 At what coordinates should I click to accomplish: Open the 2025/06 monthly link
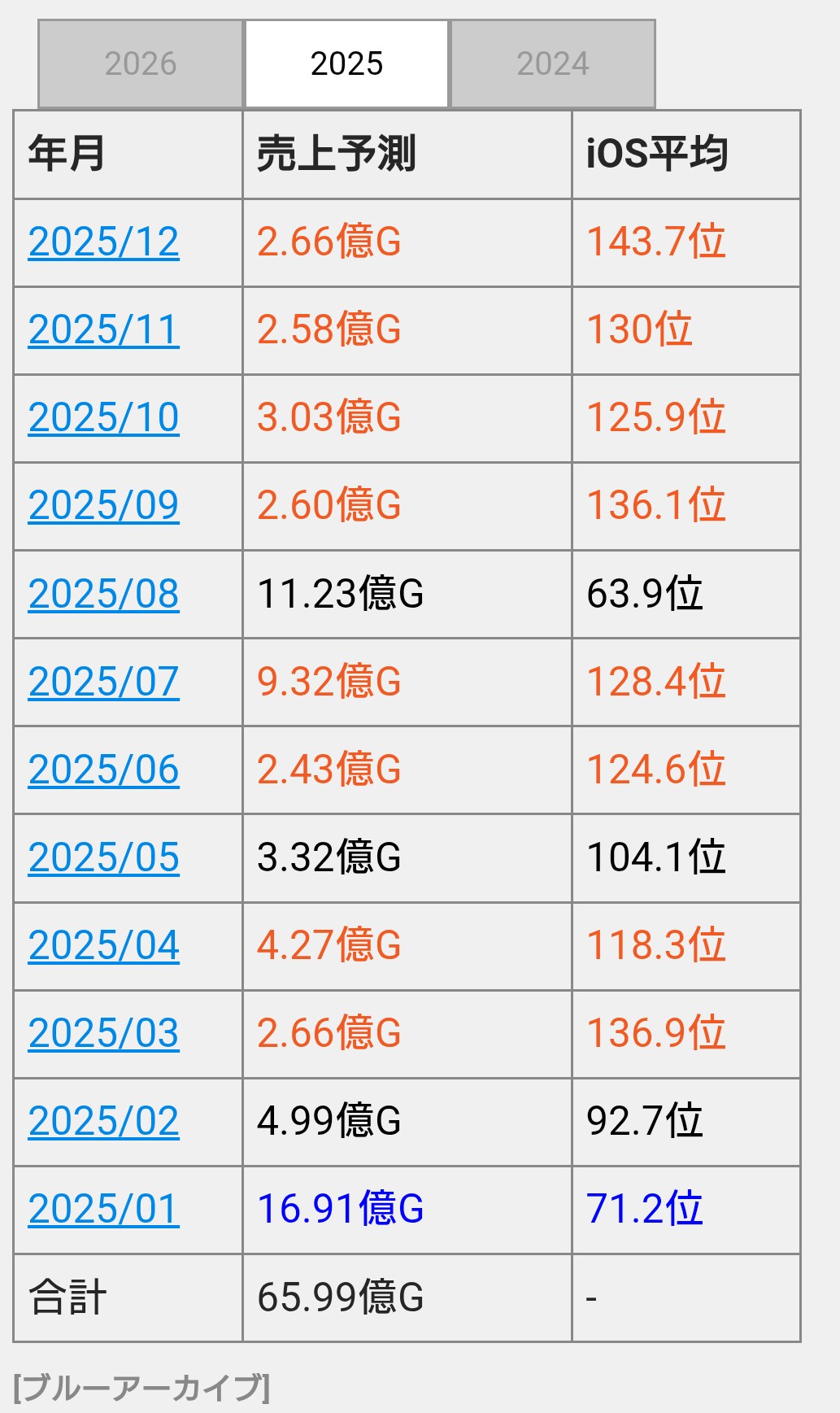pyautogui.click(x=103, y=770)
